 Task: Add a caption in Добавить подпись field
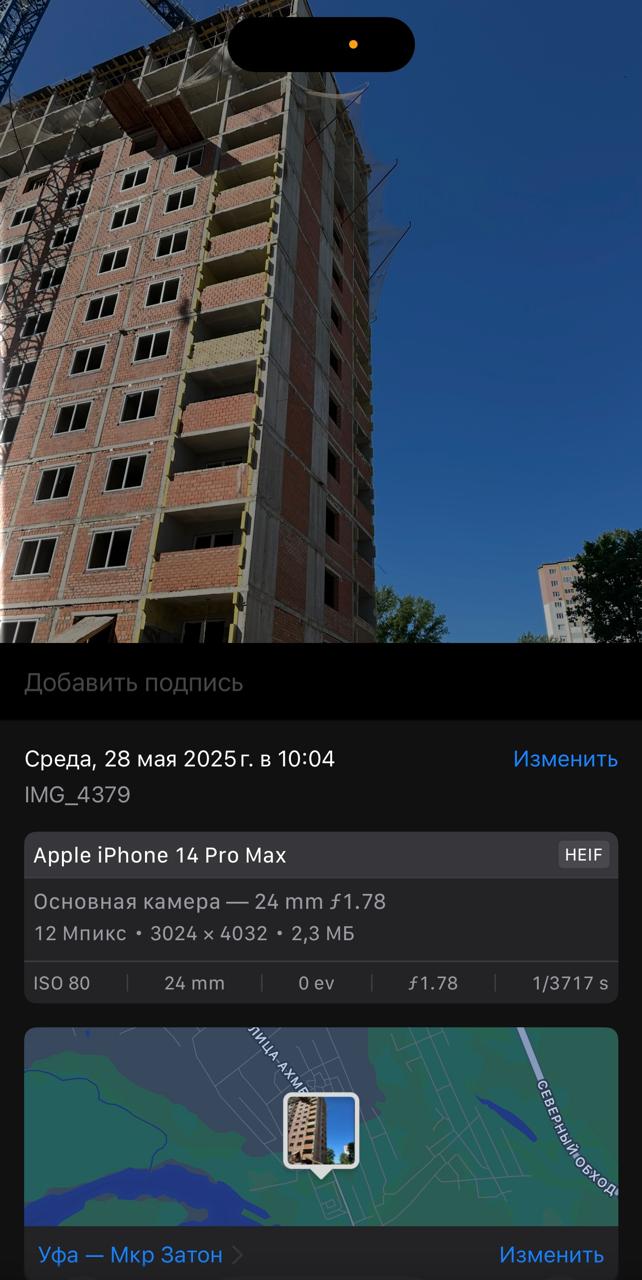coord(320,683)
